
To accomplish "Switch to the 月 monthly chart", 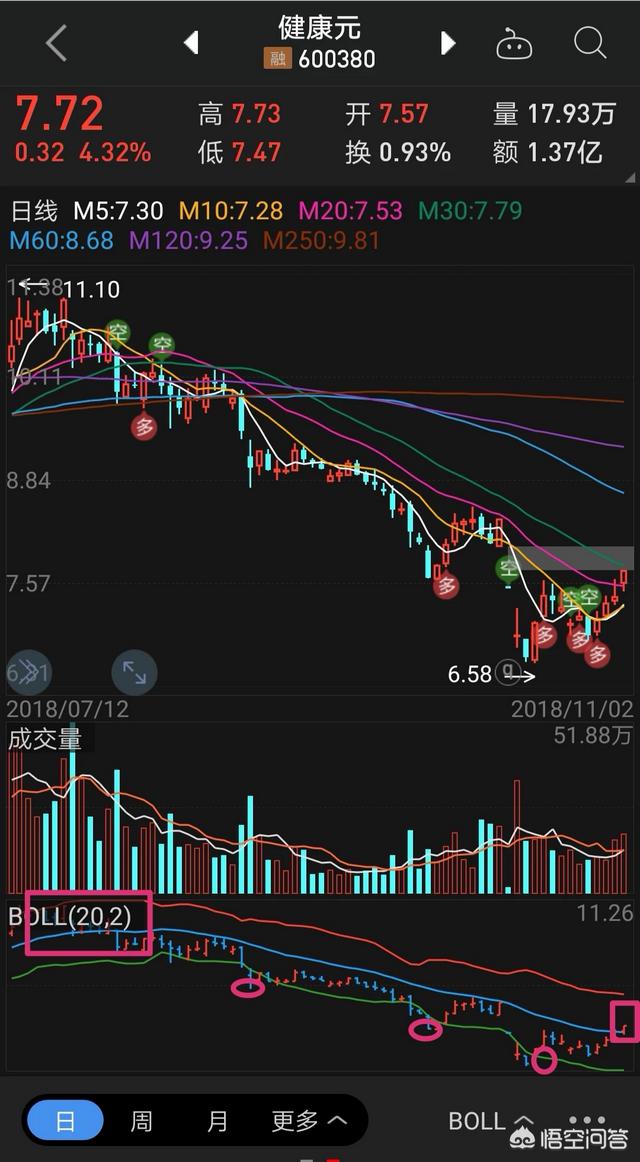I will pyautogui.click(x=217, y=1120).
